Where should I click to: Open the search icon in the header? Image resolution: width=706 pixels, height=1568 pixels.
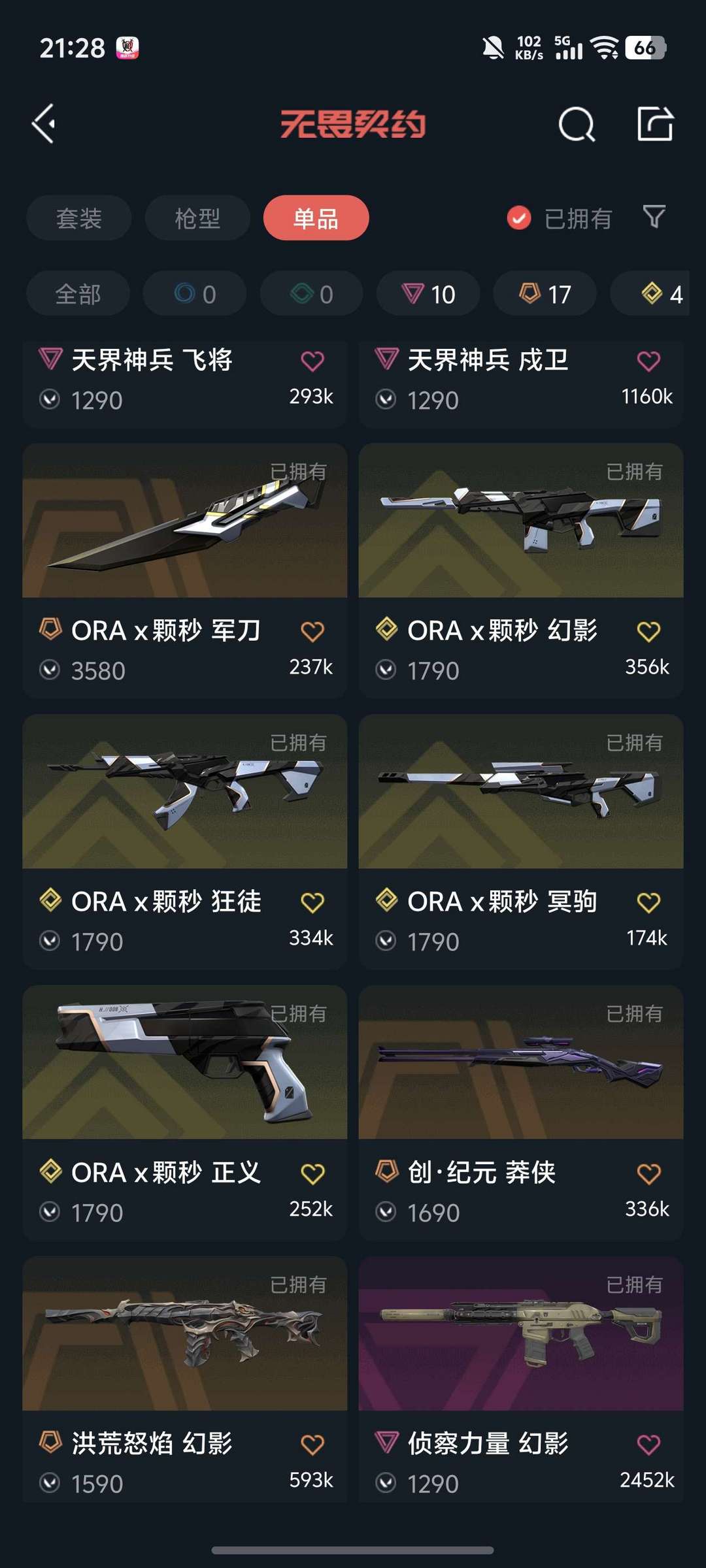576,124
